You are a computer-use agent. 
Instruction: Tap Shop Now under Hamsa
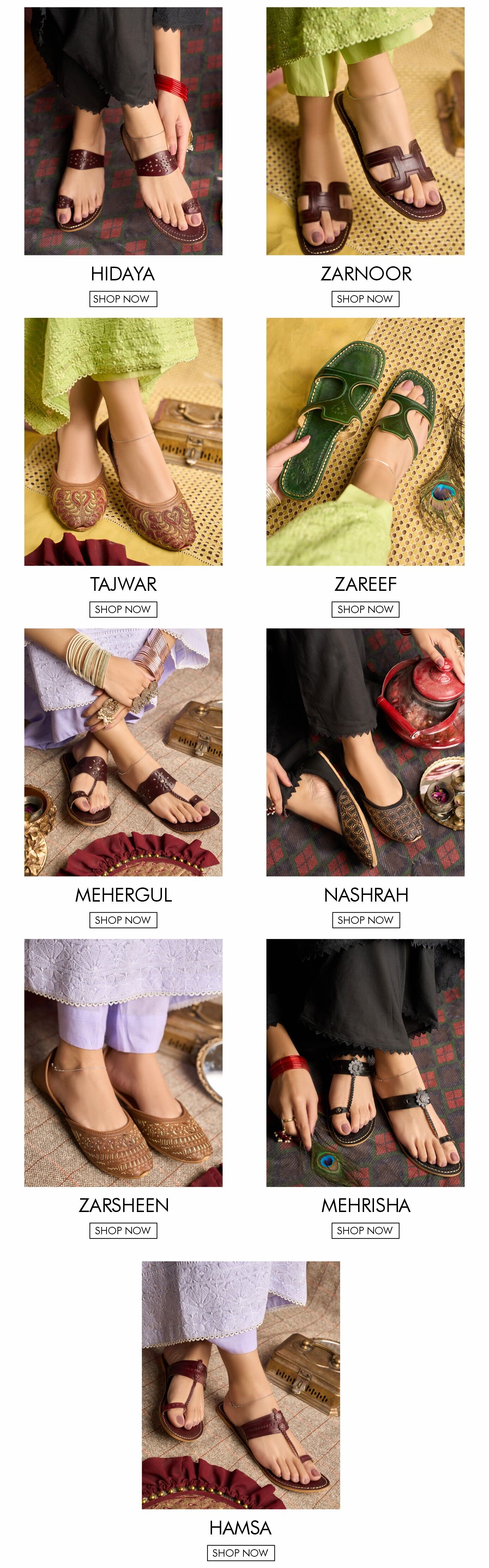click(x=240, y=1553)
